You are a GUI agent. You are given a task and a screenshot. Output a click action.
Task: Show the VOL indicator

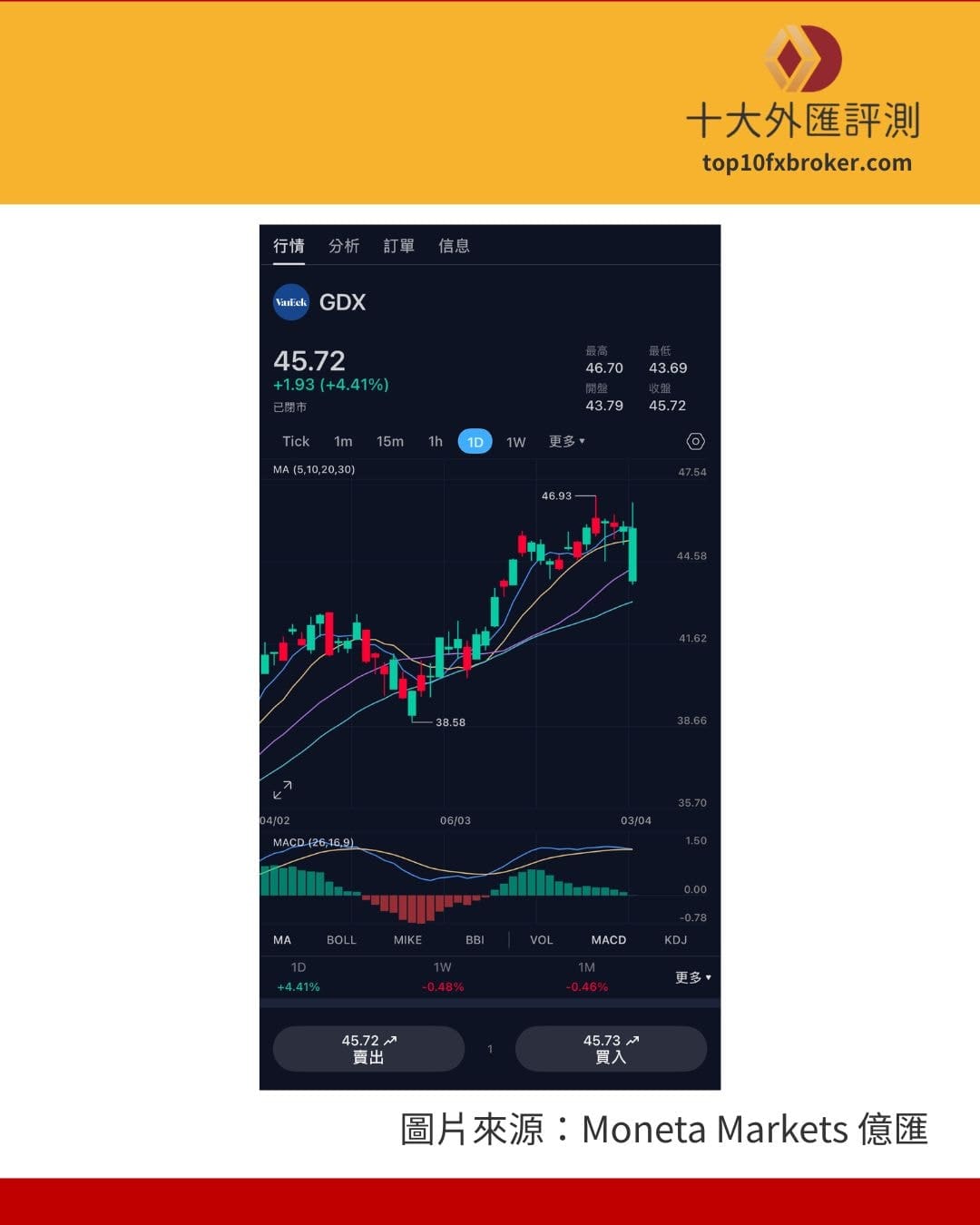tap(541, 940)
